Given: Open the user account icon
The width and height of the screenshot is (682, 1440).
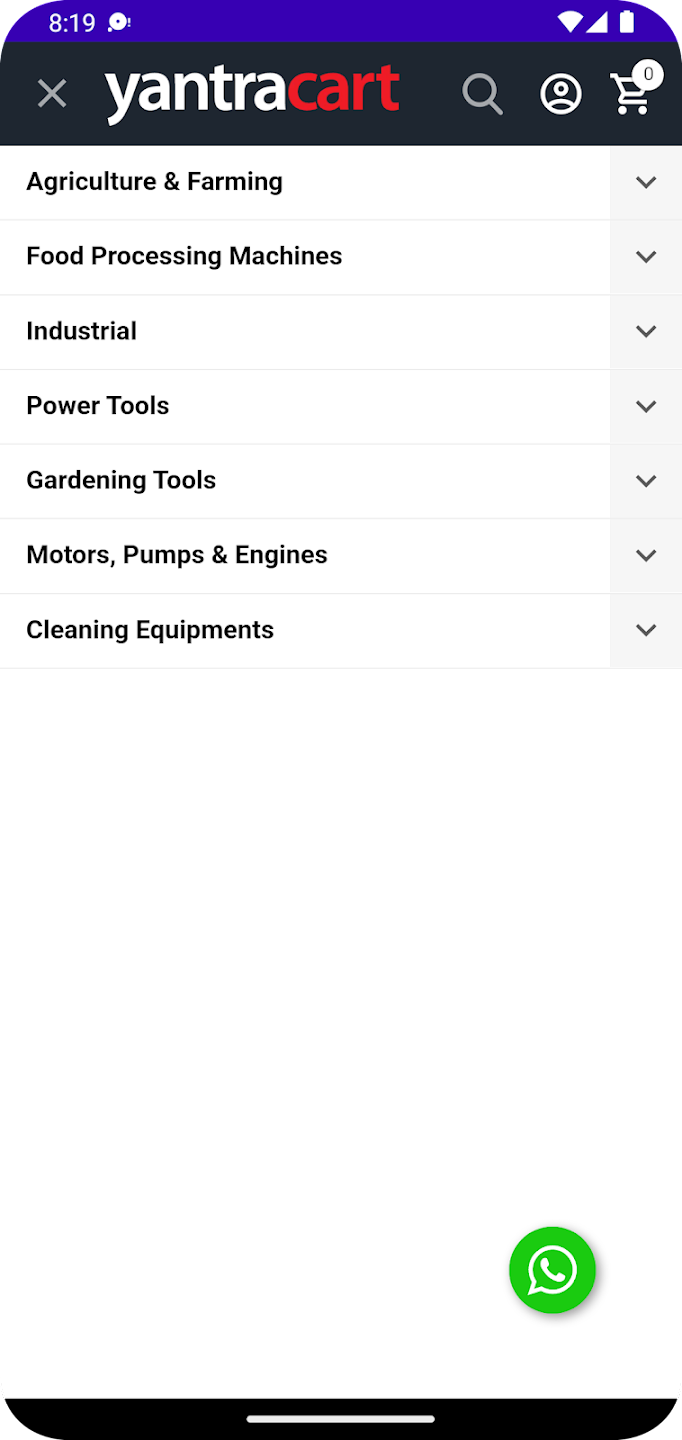Looking at the screenshot, I should point(561,94).
